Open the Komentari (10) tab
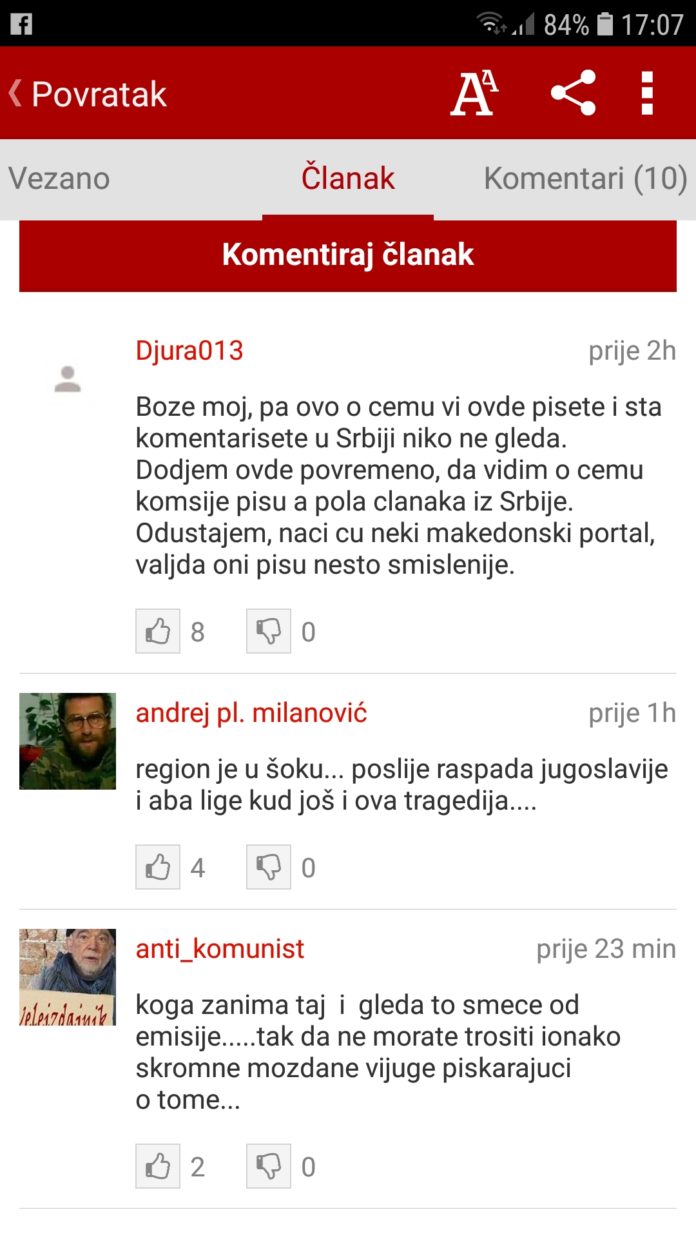 coord(585,179)
